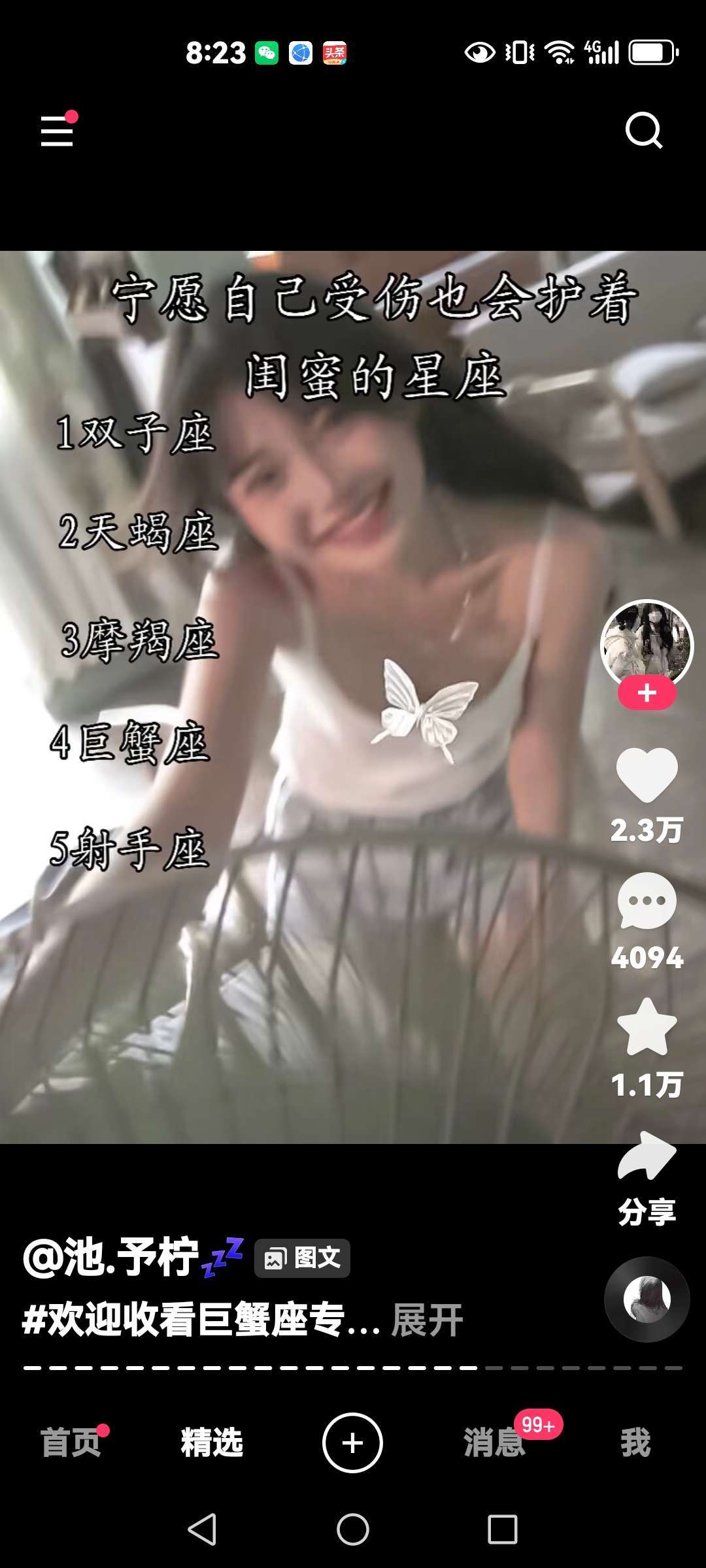
Task: Expand the caption with 展开
Action: click(x=427, y=1320)
